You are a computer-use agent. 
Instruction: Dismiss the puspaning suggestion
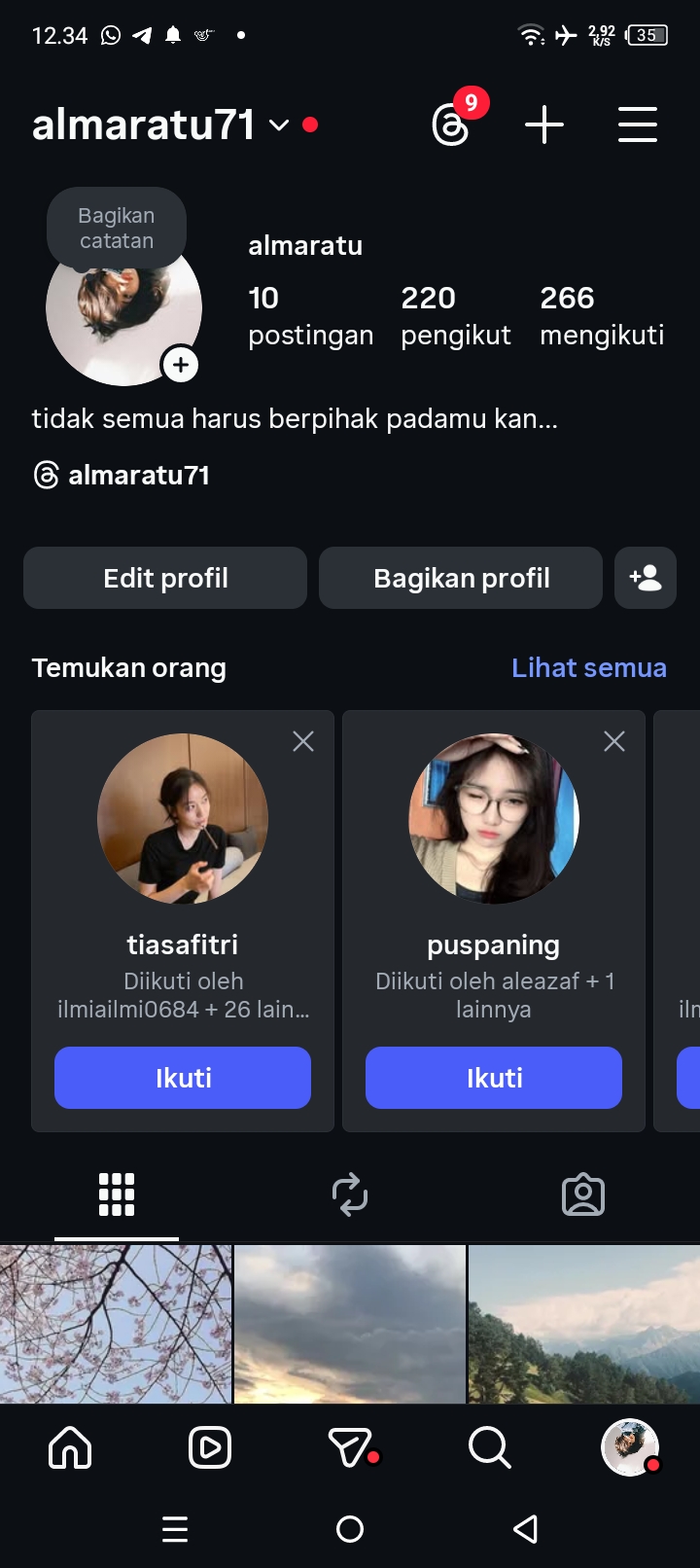614,742
